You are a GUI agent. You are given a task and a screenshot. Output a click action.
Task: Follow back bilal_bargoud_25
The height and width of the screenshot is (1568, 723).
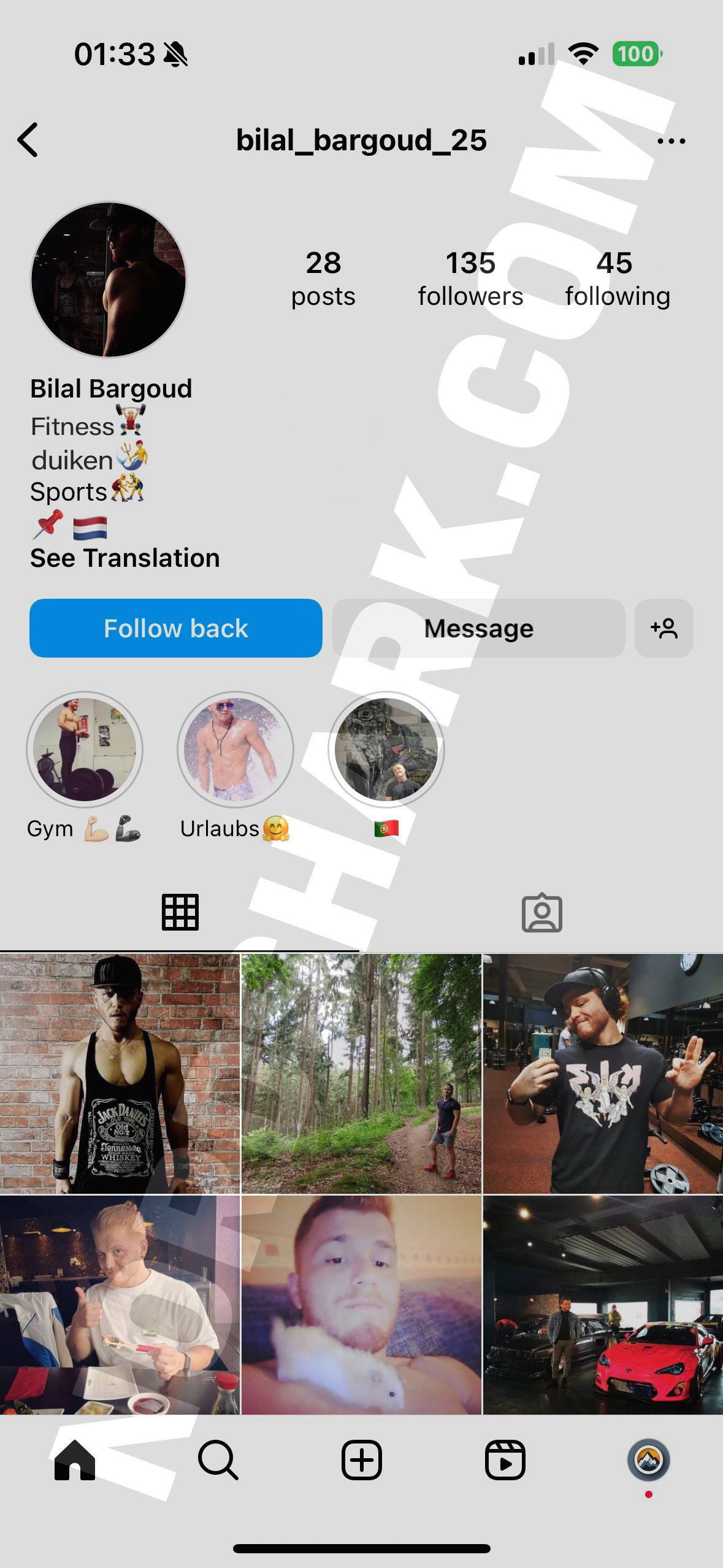click(176, 628)
